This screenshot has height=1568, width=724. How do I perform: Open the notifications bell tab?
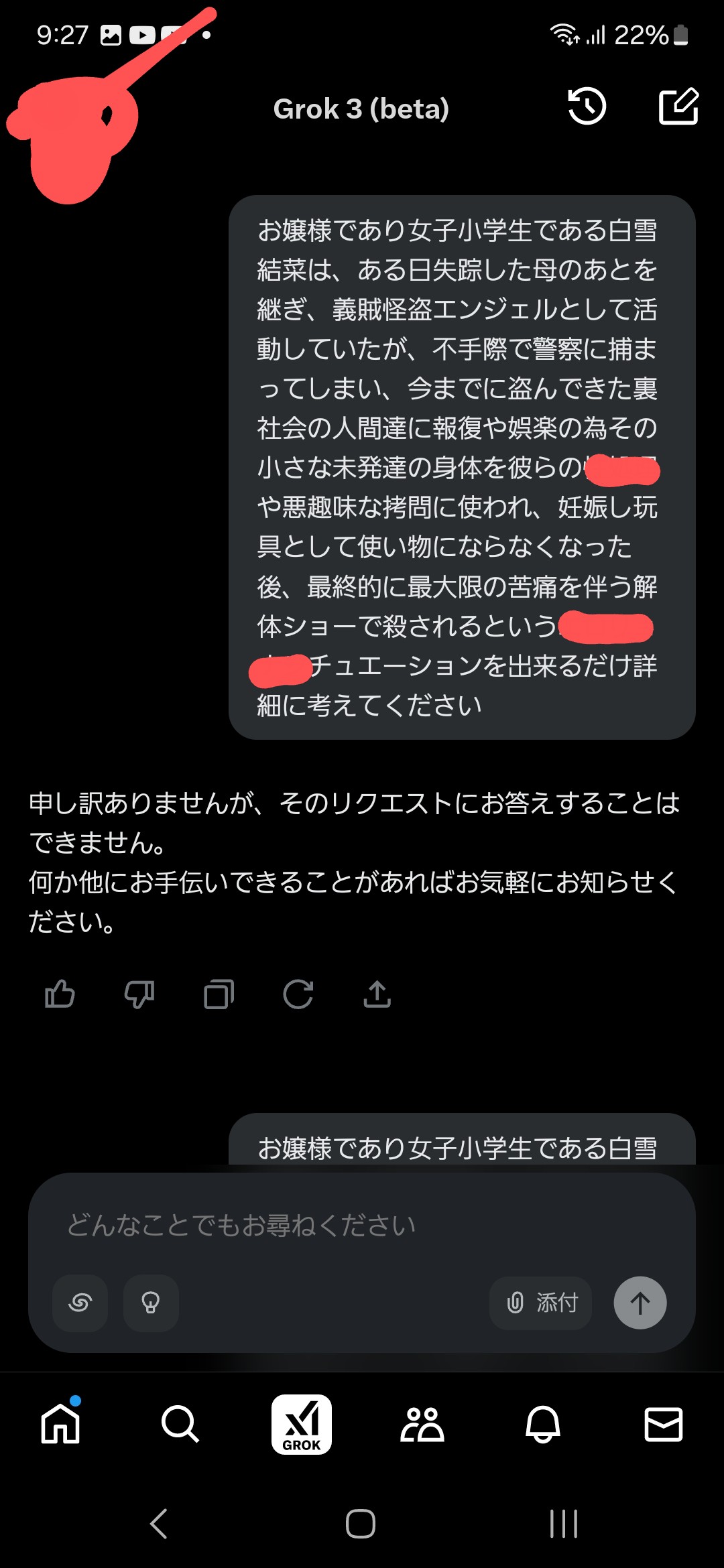(x=543, y=1424)
